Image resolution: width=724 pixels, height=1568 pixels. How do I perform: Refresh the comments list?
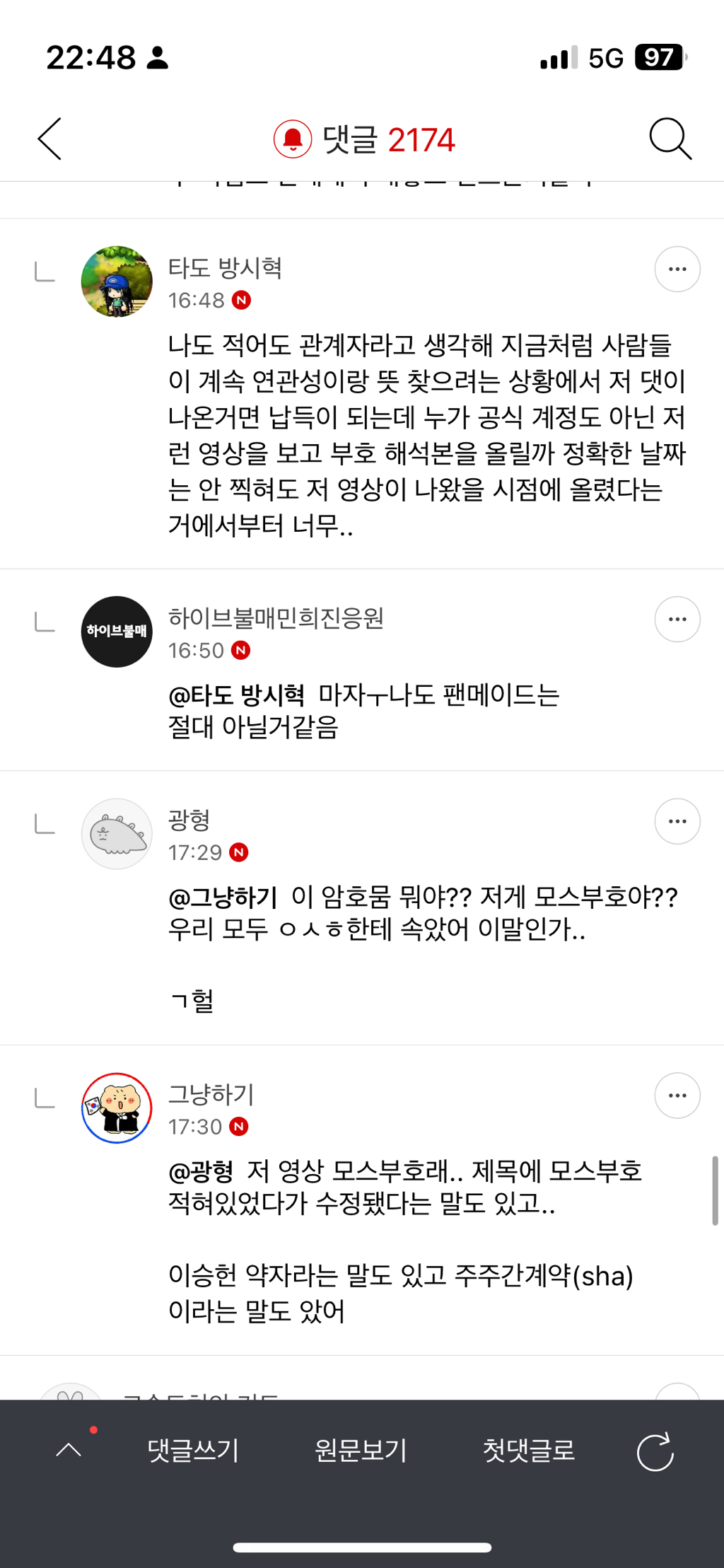tap(655, 1451)
